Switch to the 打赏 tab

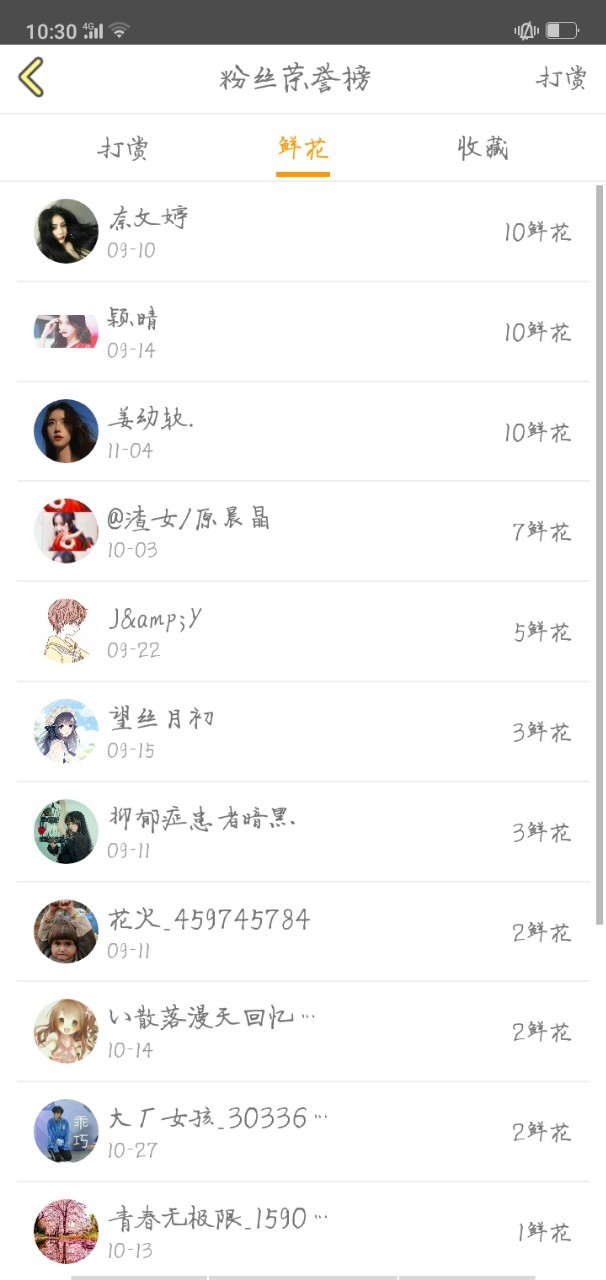tap(124, 149)
